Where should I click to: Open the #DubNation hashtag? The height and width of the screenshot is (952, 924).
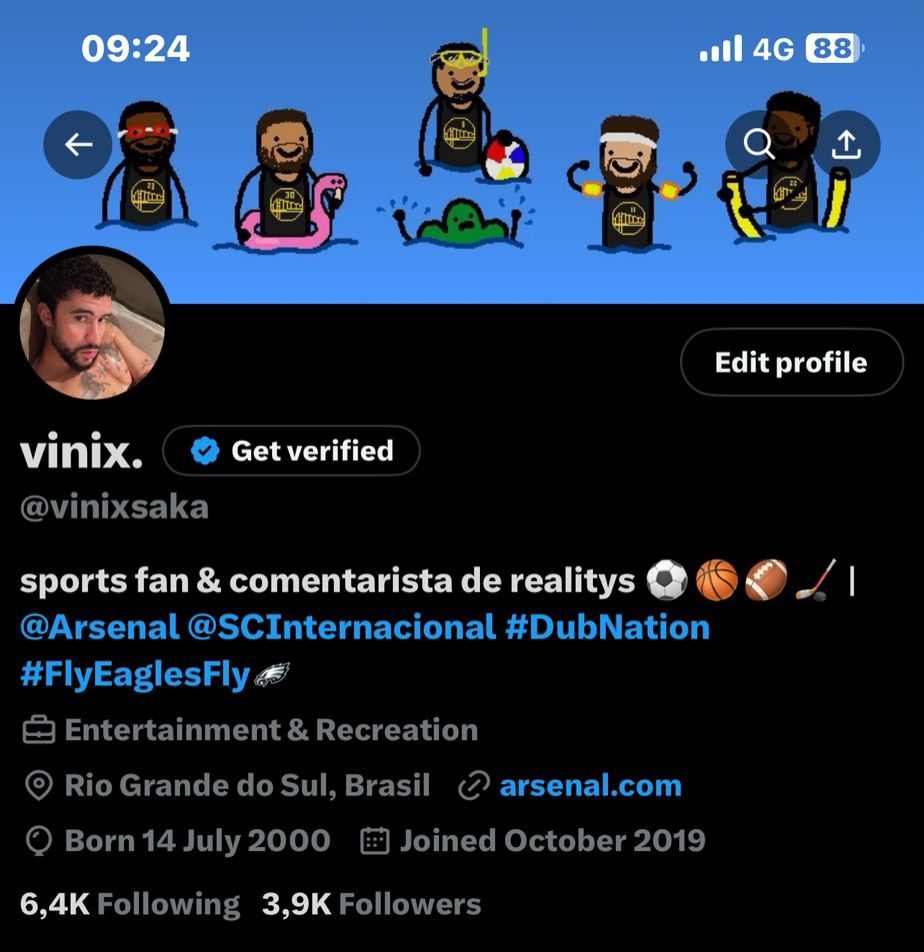click(x=607, y=627)
